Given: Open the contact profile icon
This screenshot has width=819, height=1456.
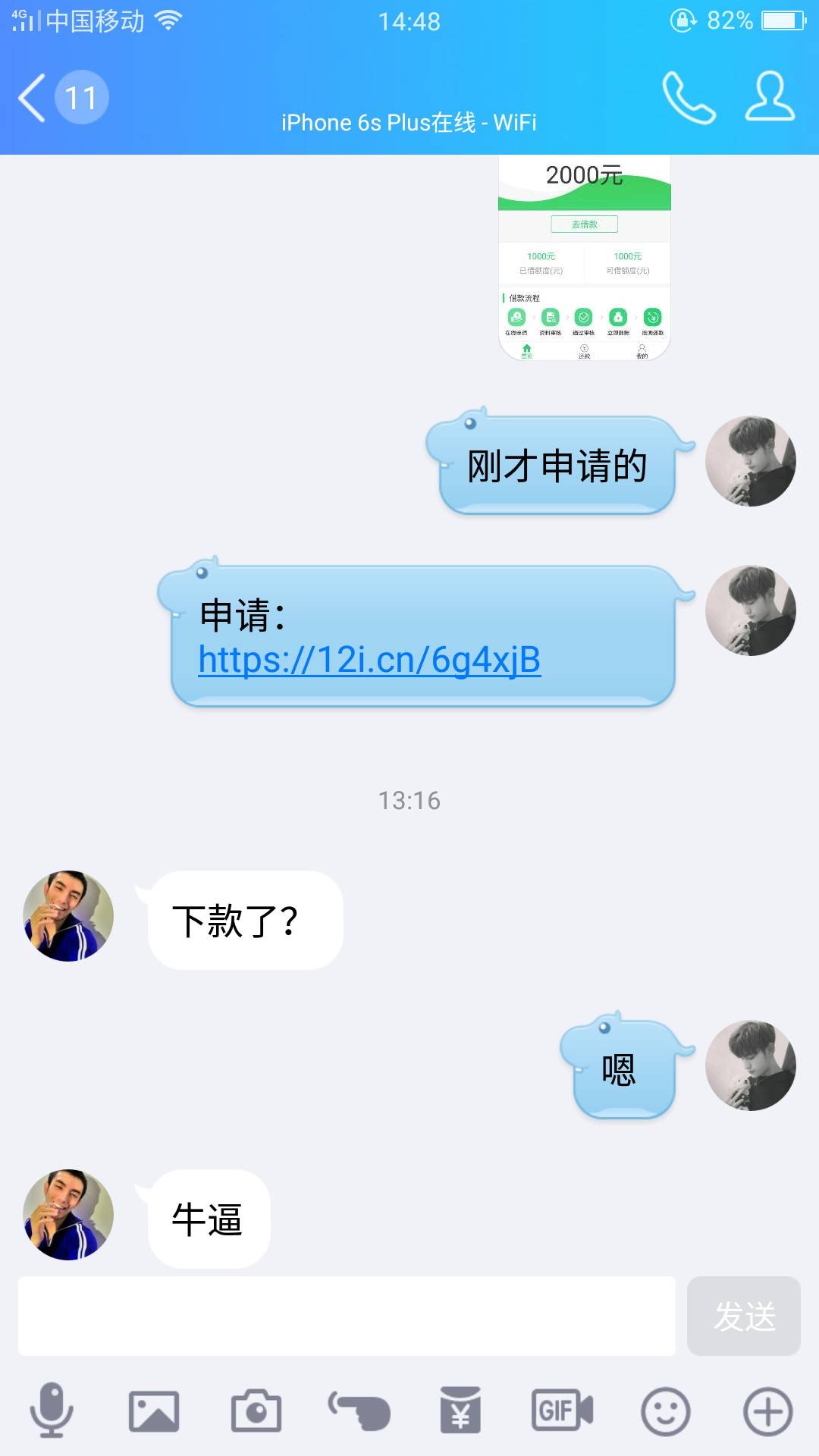Looking at the screenshot, I should pyautogui.click(x=770, y=96).
